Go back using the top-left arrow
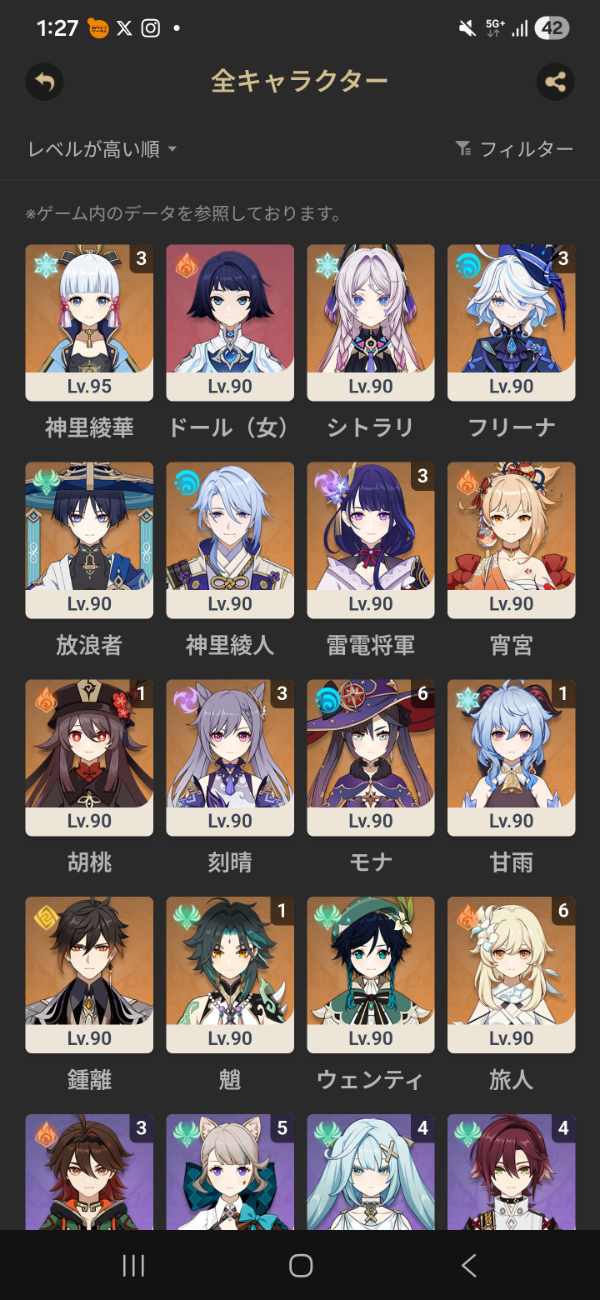 pos(44,81)
